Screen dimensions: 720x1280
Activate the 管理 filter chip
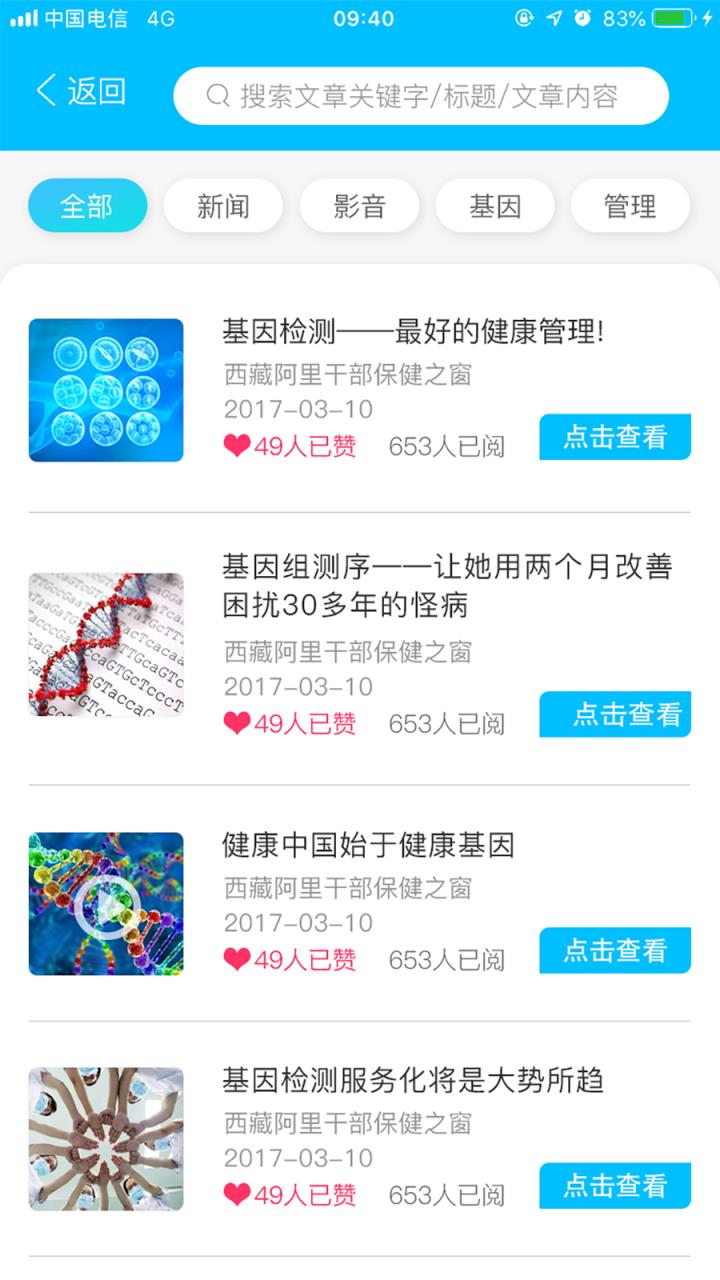click(629, 205)
